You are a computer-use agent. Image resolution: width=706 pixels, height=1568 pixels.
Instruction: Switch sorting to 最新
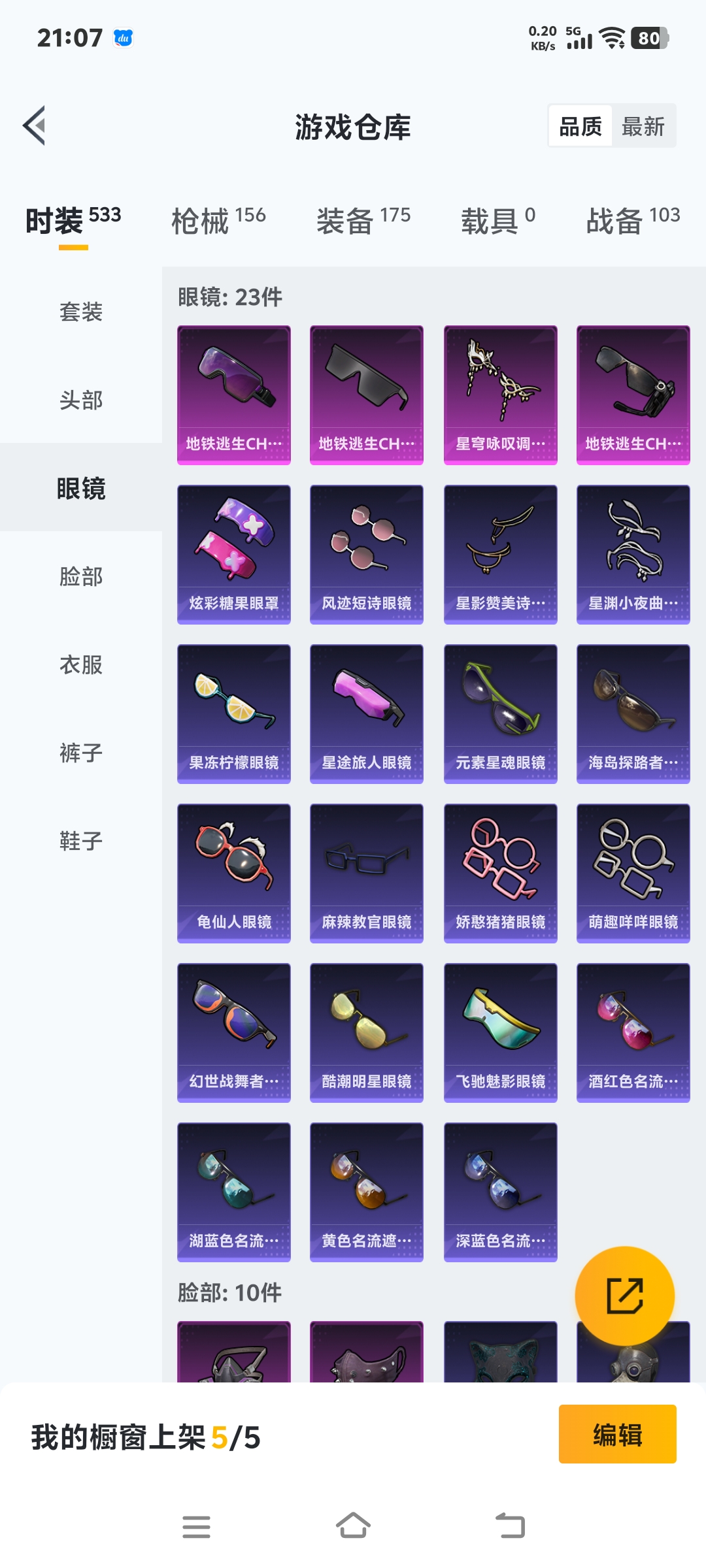643,125
